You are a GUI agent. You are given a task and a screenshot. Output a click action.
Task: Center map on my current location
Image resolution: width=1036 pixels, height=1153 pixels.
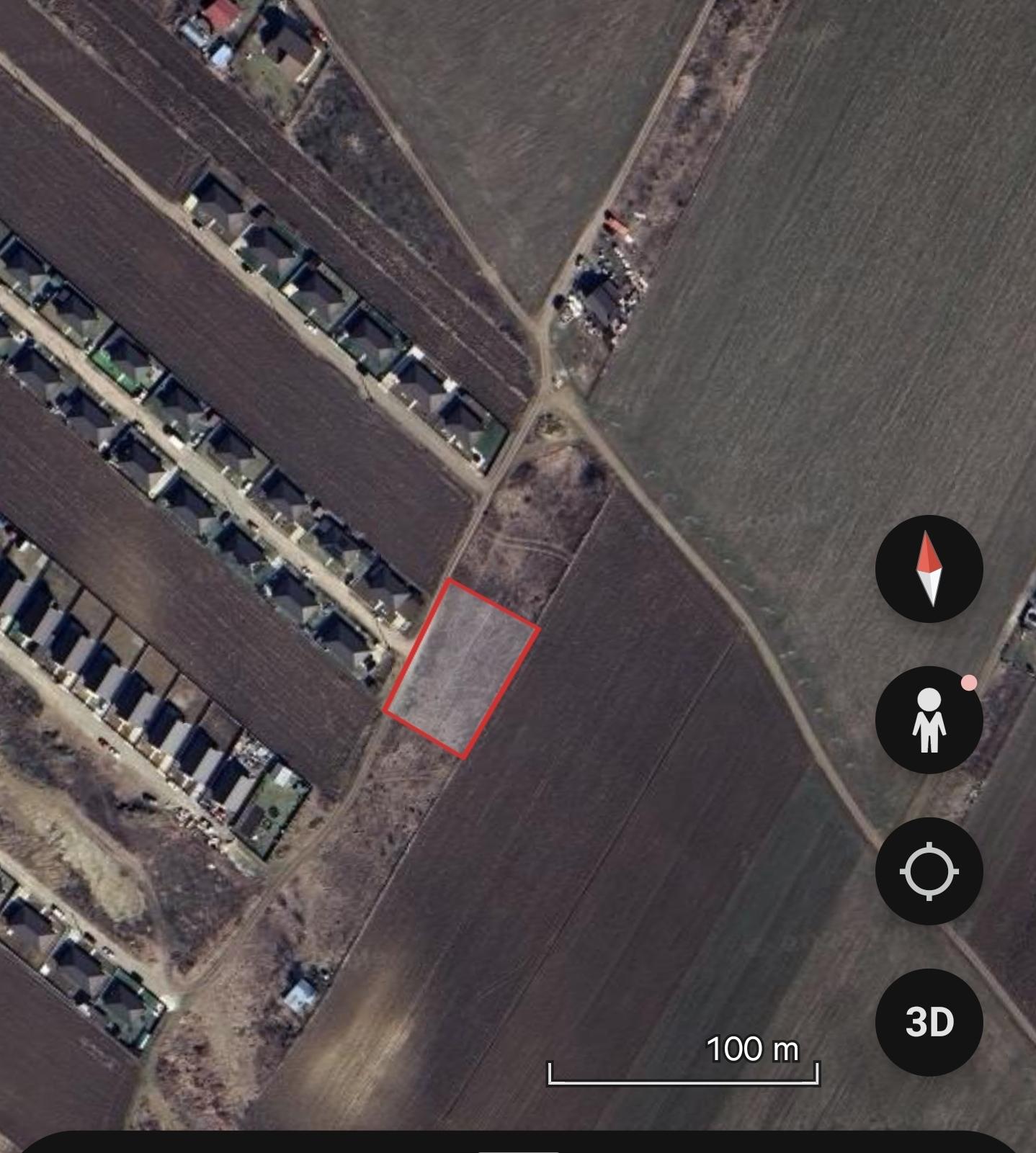(929, 871)
